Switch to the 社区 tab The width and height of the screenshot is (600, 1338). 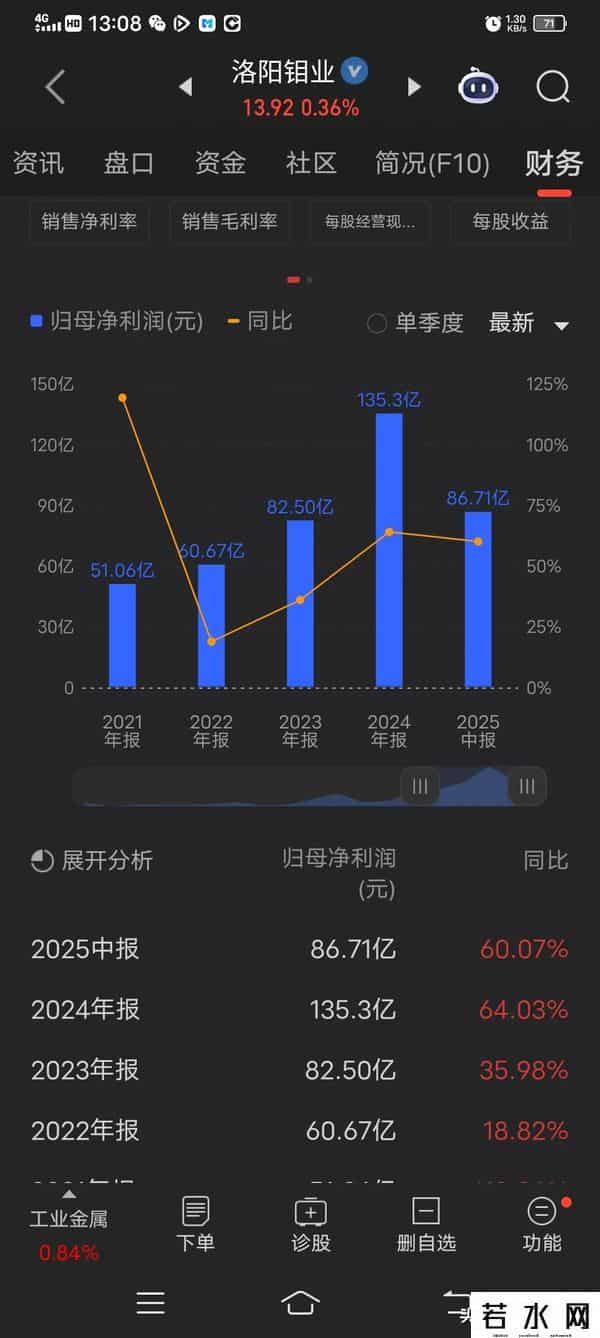[311, 163]
